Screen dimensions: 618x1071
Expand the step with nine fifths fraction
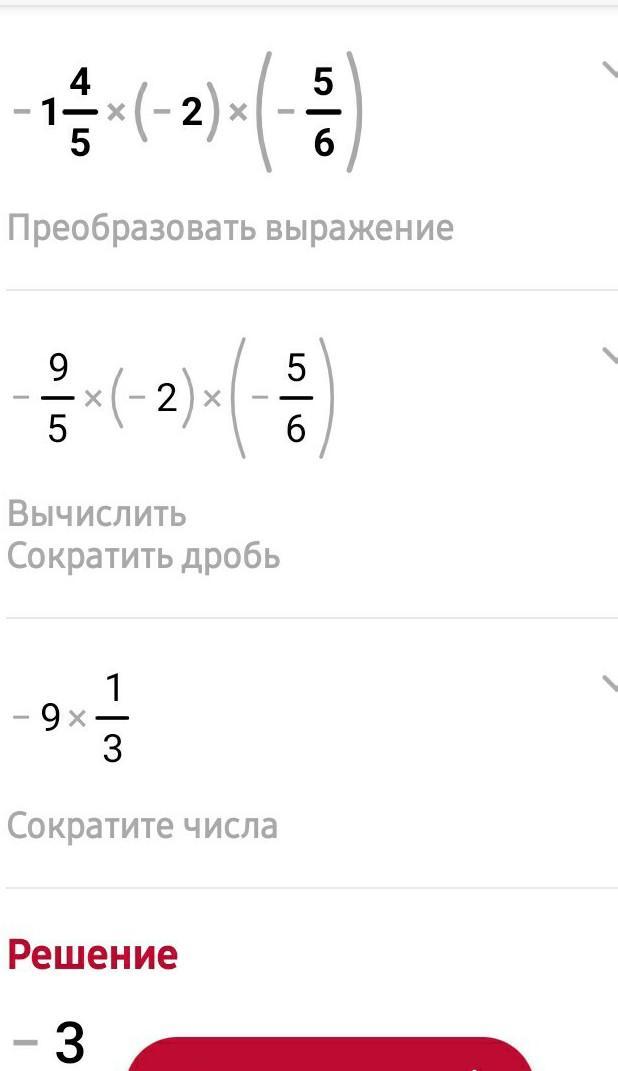coord(610,355)
